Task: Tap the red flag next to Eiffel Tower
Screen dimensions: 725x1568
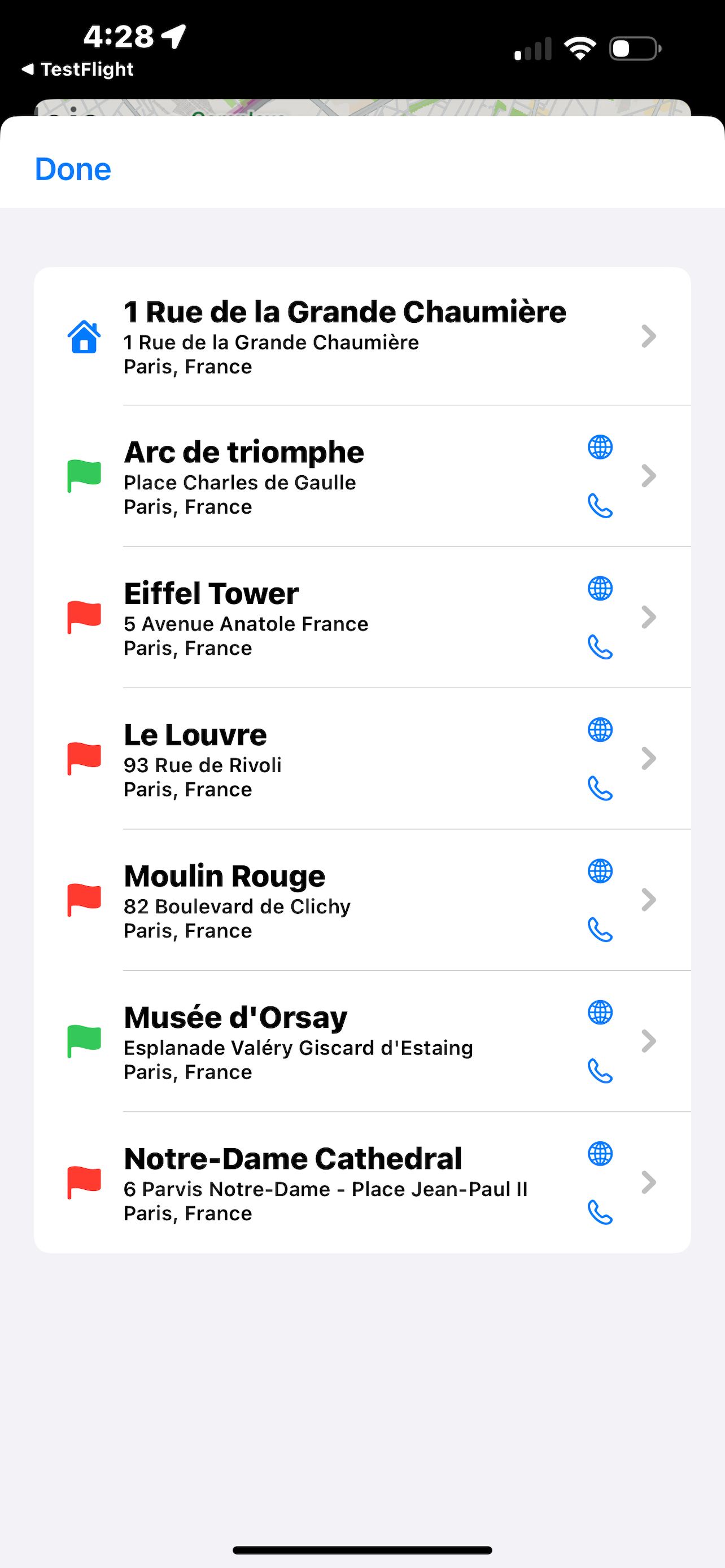Action: click(x=84, y=616)
